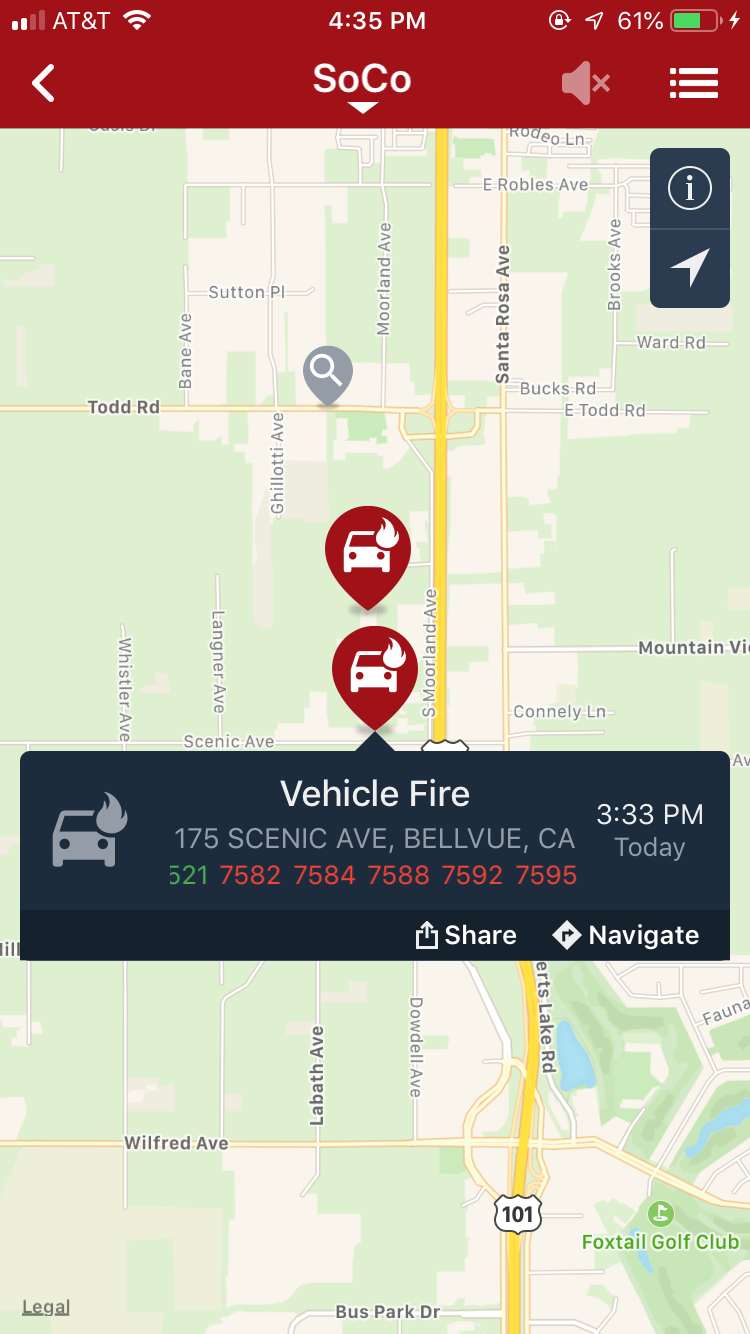Share the Vehicle Fire incident

pyautogui.click(x=466, y=935)
